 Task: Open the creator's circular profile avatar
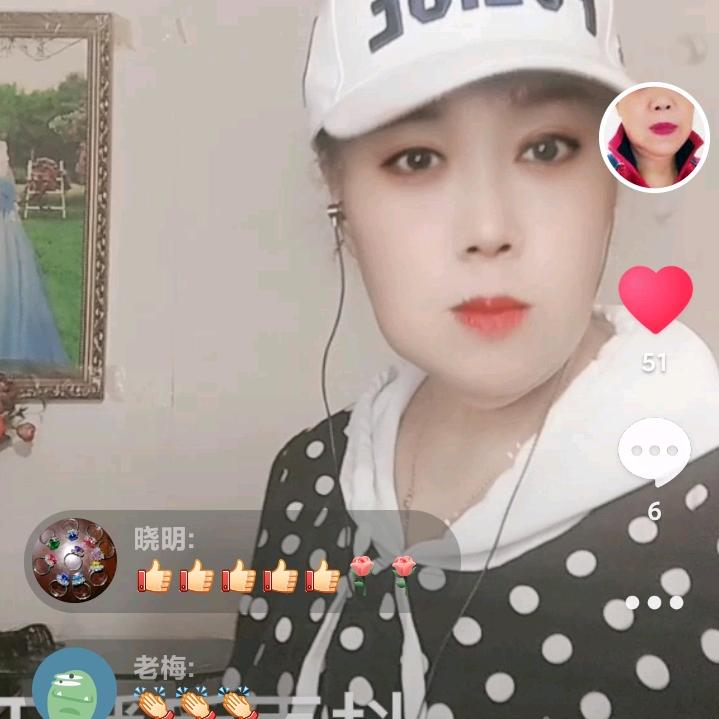654,137
